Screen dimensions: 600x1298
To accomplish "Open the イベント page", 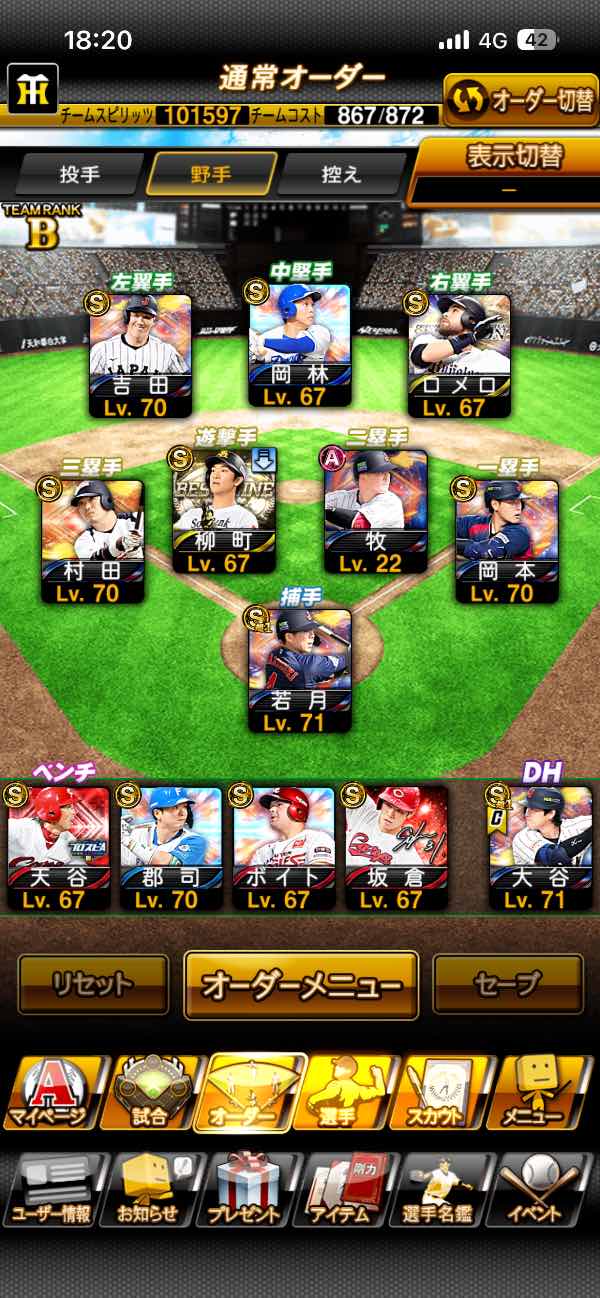I will tap(545, 1190).
